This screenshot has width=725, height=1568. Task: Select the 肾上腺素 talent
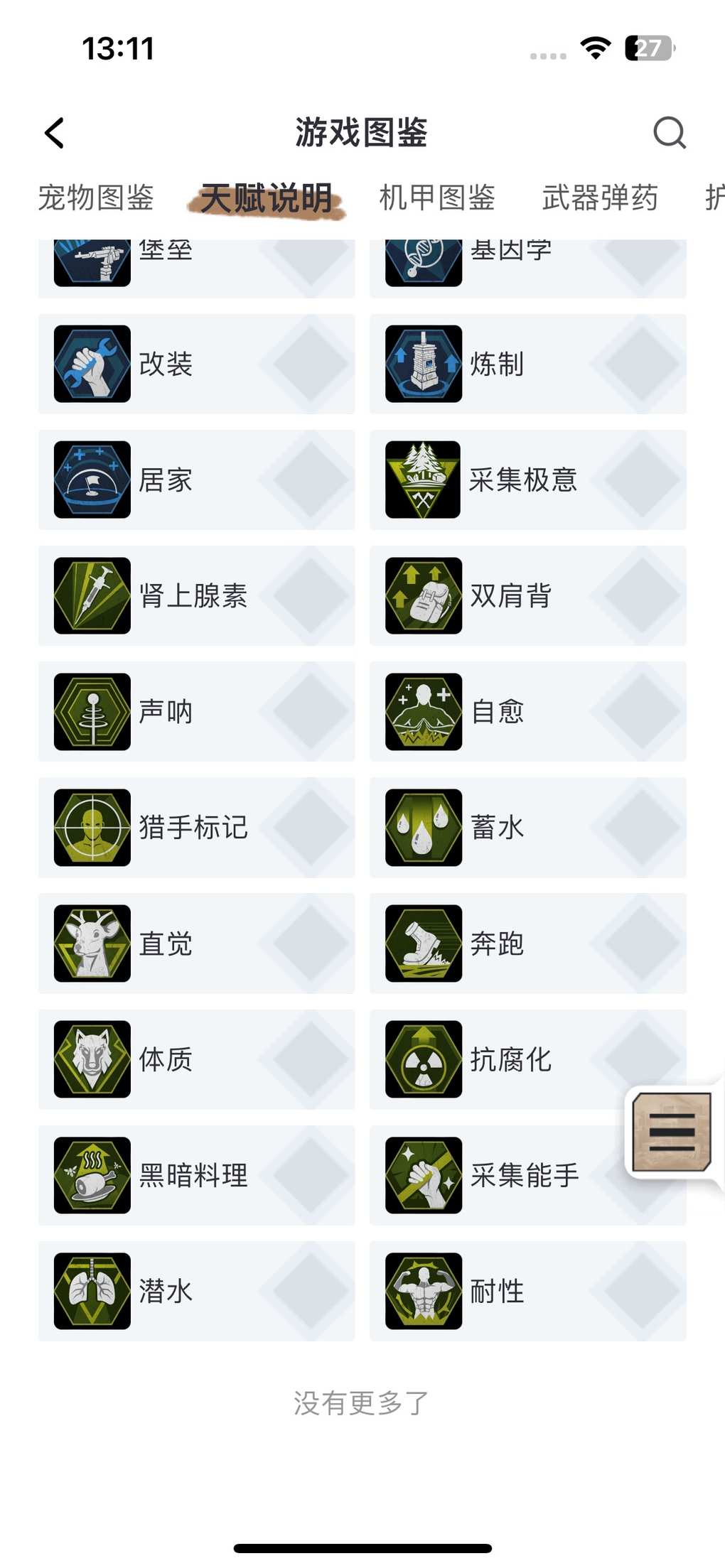pos(196,595)
